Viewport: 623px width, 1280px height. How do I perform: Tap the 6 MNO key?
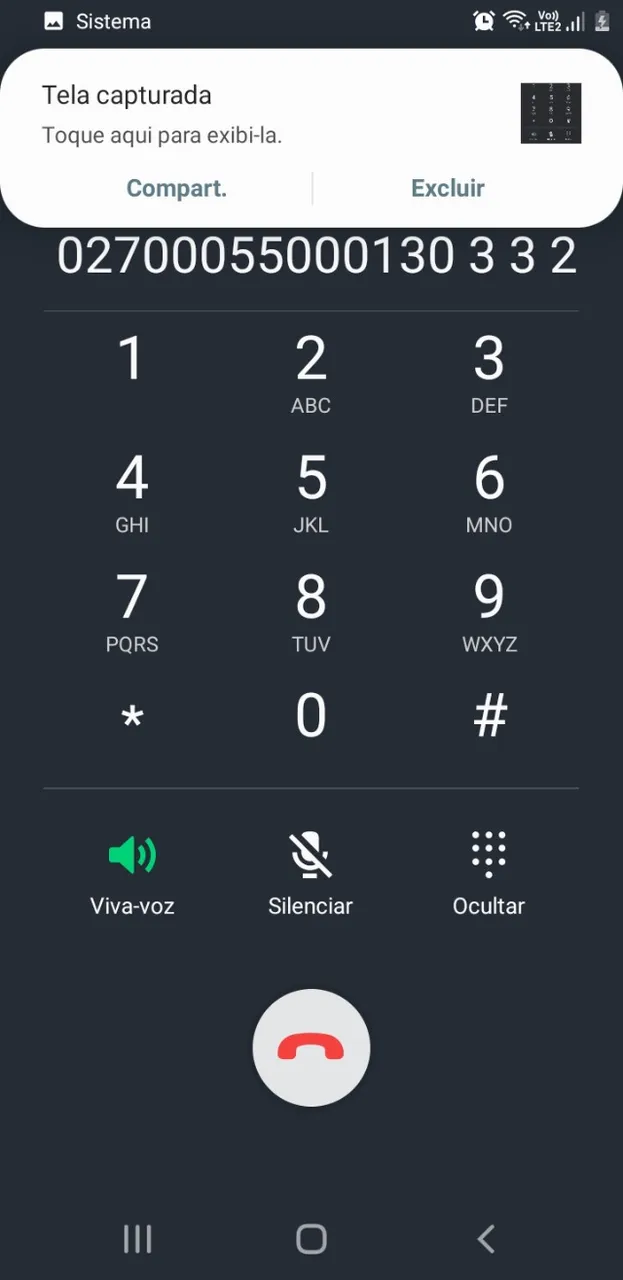pos(489,492)
